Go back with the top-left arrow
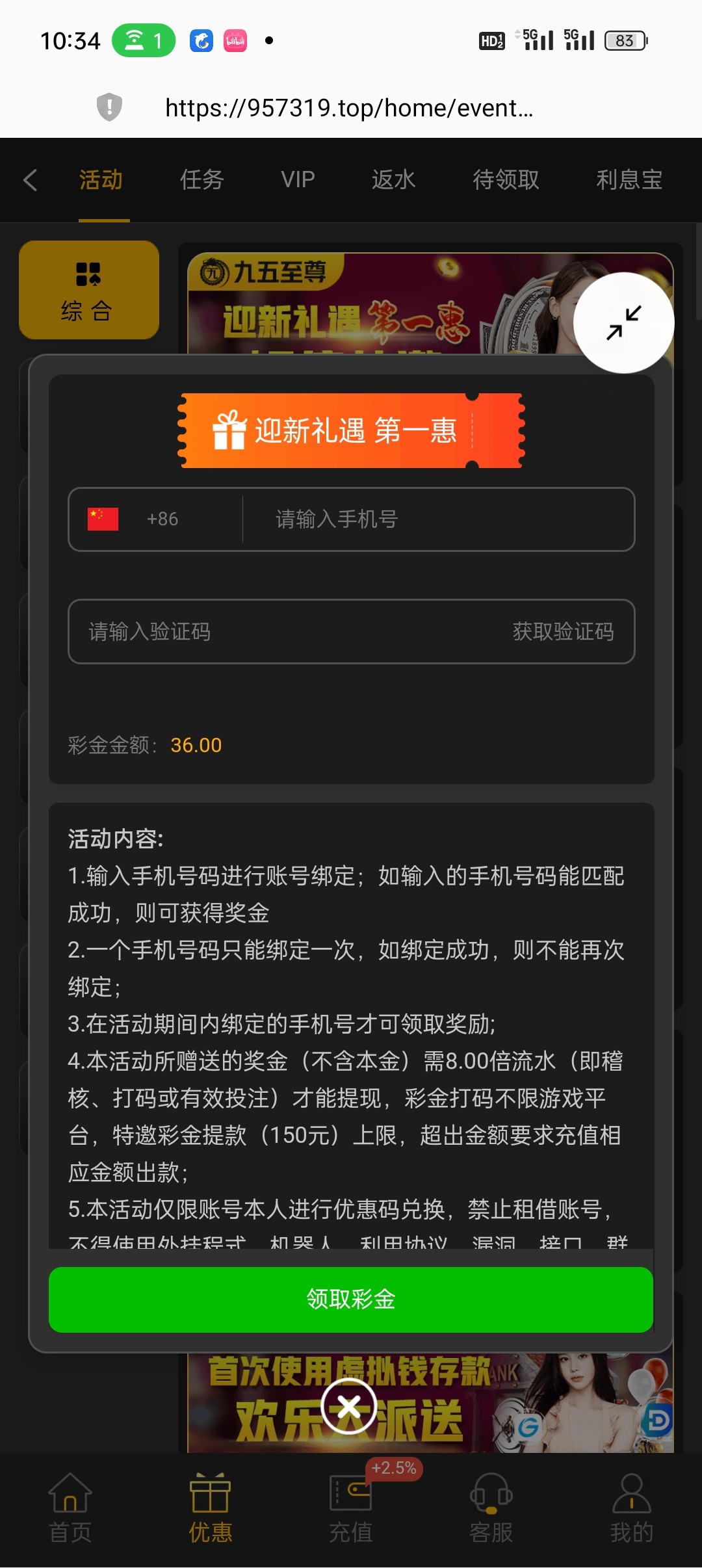 click(x=30, y=180)
